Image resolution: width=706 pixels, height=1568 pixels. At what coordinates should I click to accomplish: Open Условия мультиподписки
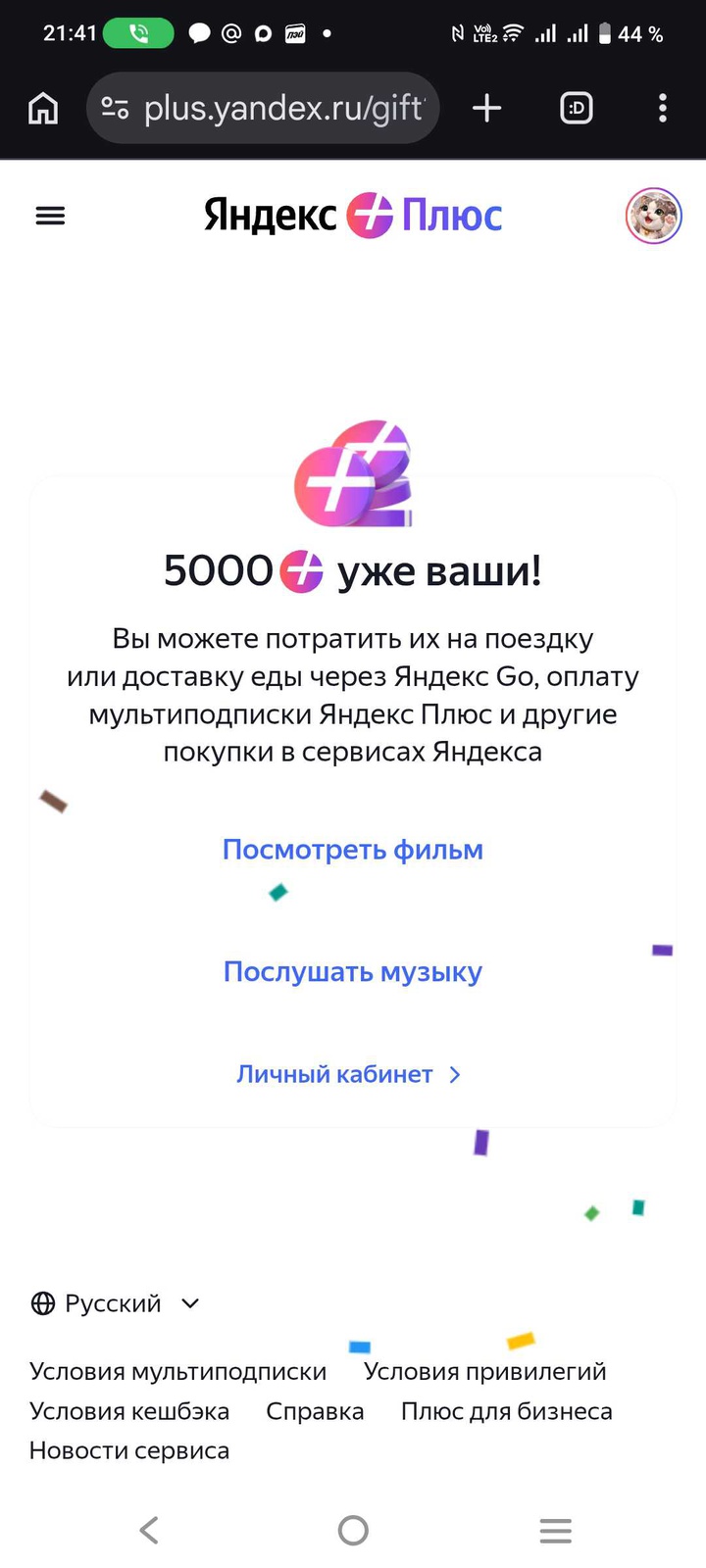tap(177, 1372)
